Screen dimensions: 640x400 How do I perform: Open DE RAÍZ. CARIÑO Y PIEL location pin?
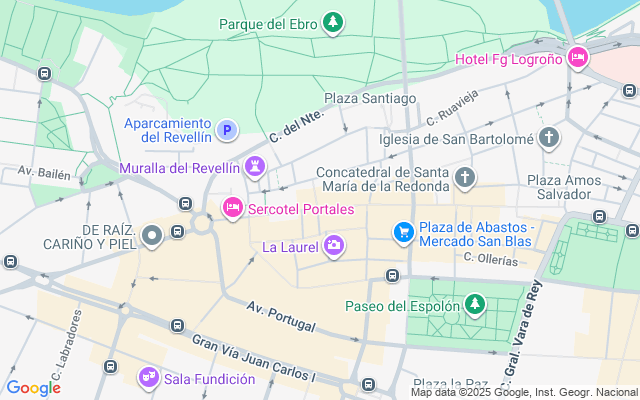(152, 236)
